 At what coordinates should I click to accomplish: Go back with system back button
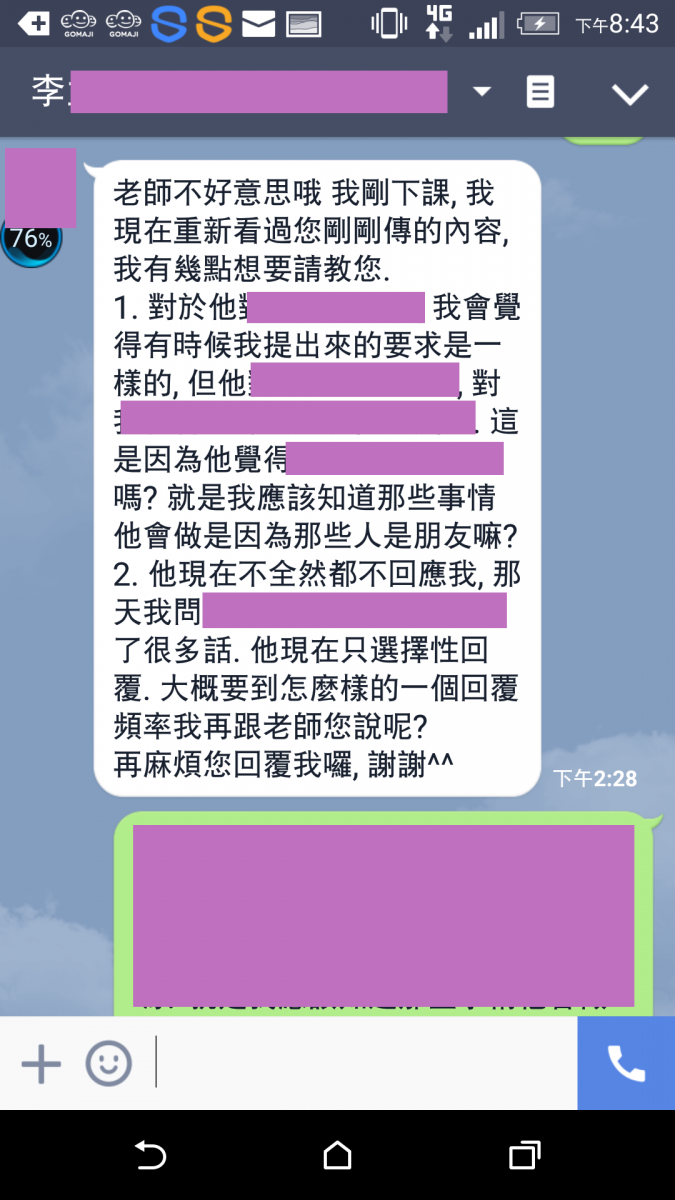[150, 1156]
